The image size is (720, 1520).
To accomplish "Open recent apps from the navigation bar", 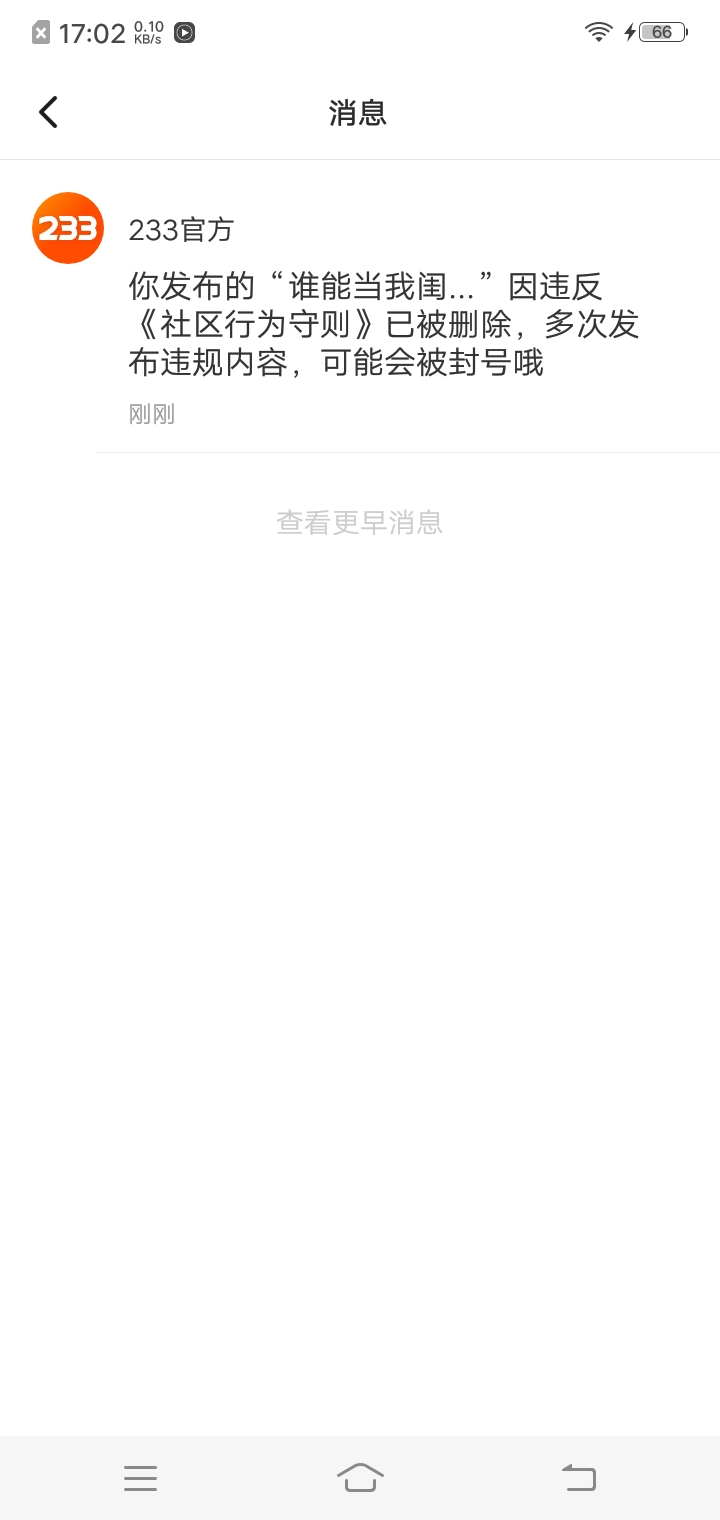I will point(140,1478).
